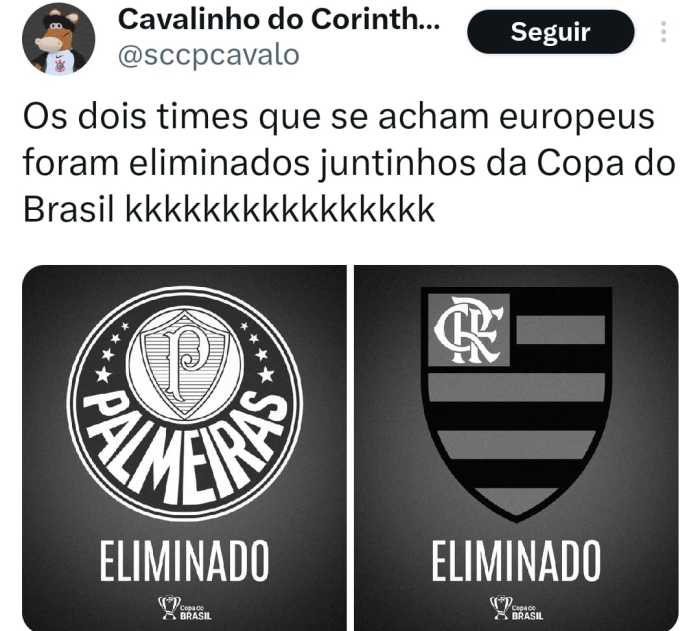This screenshot has height=631, width=700.
Task: Open Cavalinho do Corinthians profile avatar
Action: tap(58, 40)
